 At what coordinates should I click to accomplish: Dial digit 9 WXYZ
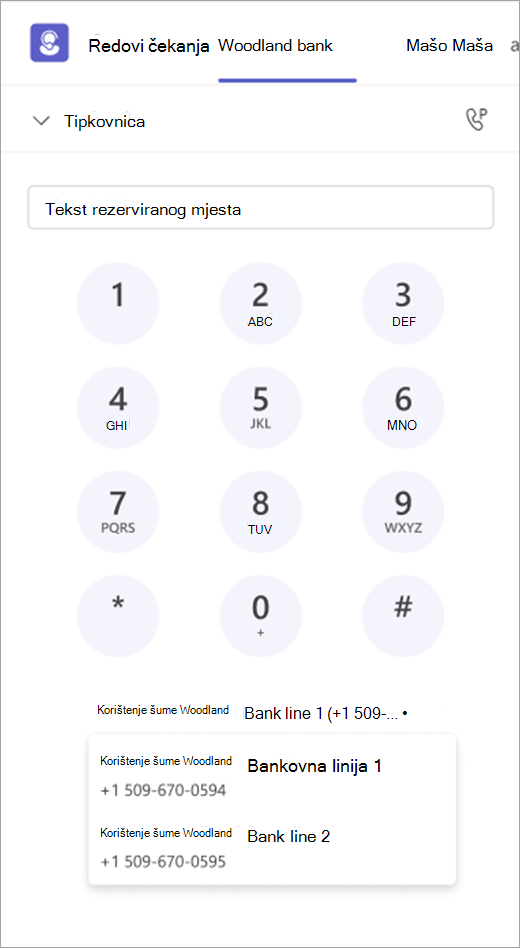point(403,511)
